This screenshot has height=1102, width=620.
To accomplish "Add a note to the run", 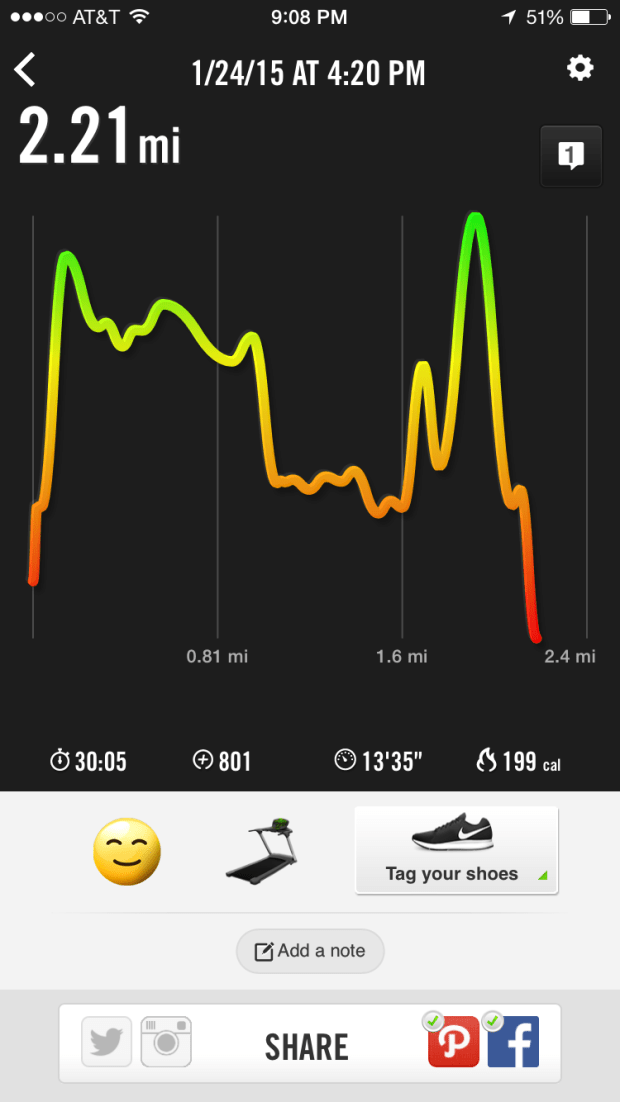I will (x=310, y=951).
